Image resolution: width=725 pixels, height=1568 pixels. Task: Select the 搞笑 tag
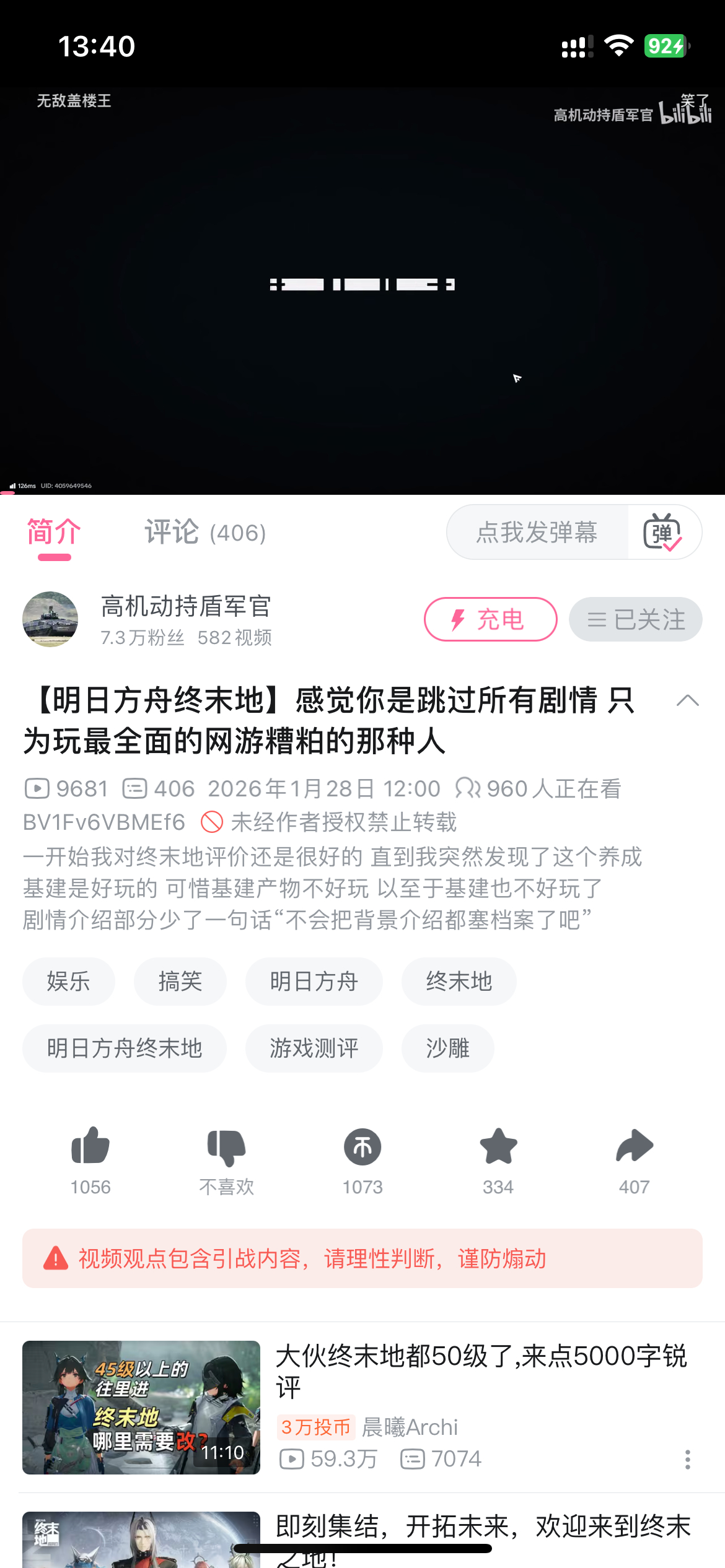point(180,982)
